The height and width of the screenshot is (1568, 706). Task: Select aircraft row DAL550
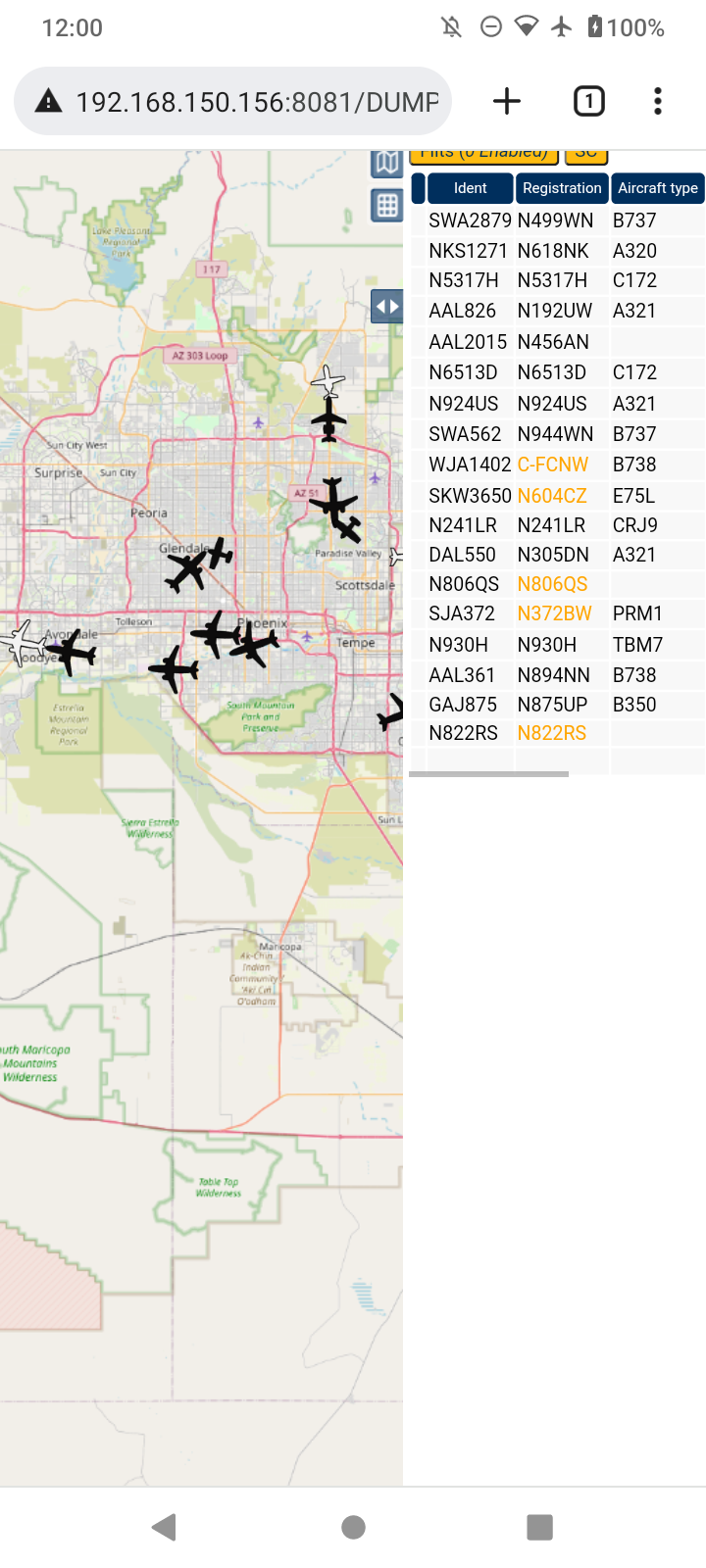tap(556, 555)
